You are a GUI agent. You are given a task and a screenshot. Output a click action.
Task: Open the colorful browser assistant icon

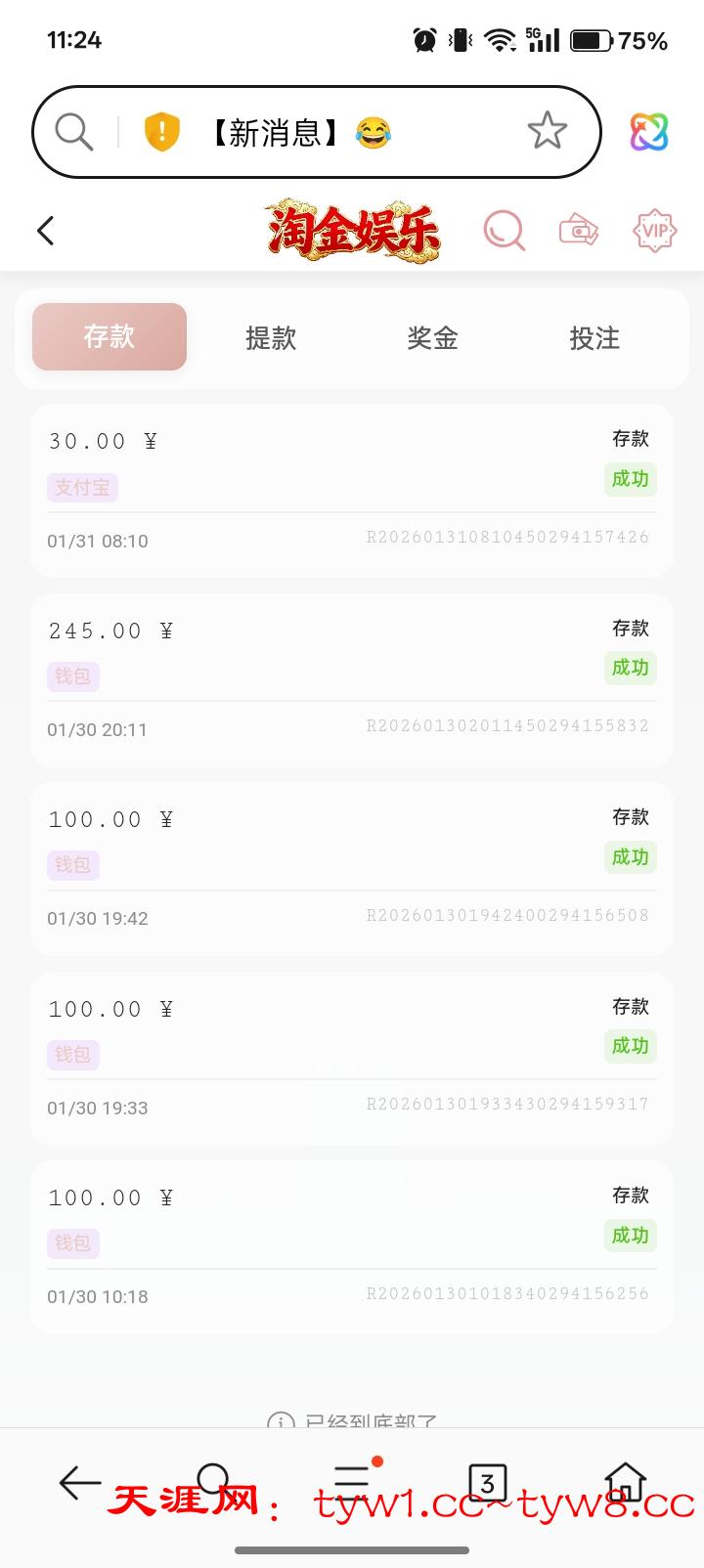(648, 132)
